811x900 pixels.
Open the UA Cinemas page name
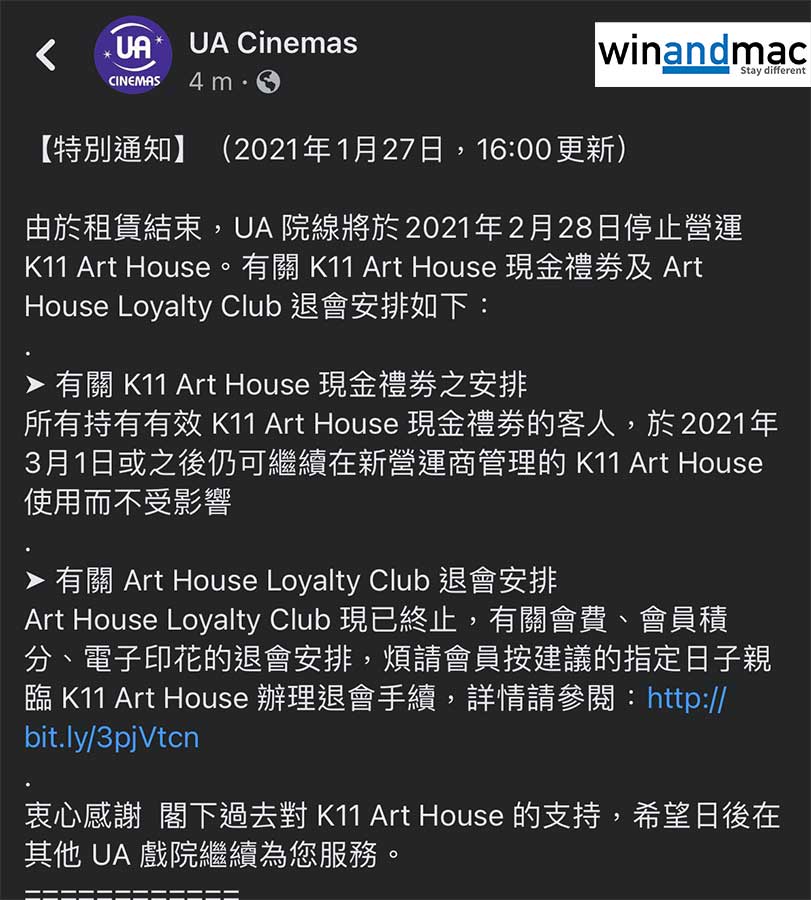click(273, 43)
